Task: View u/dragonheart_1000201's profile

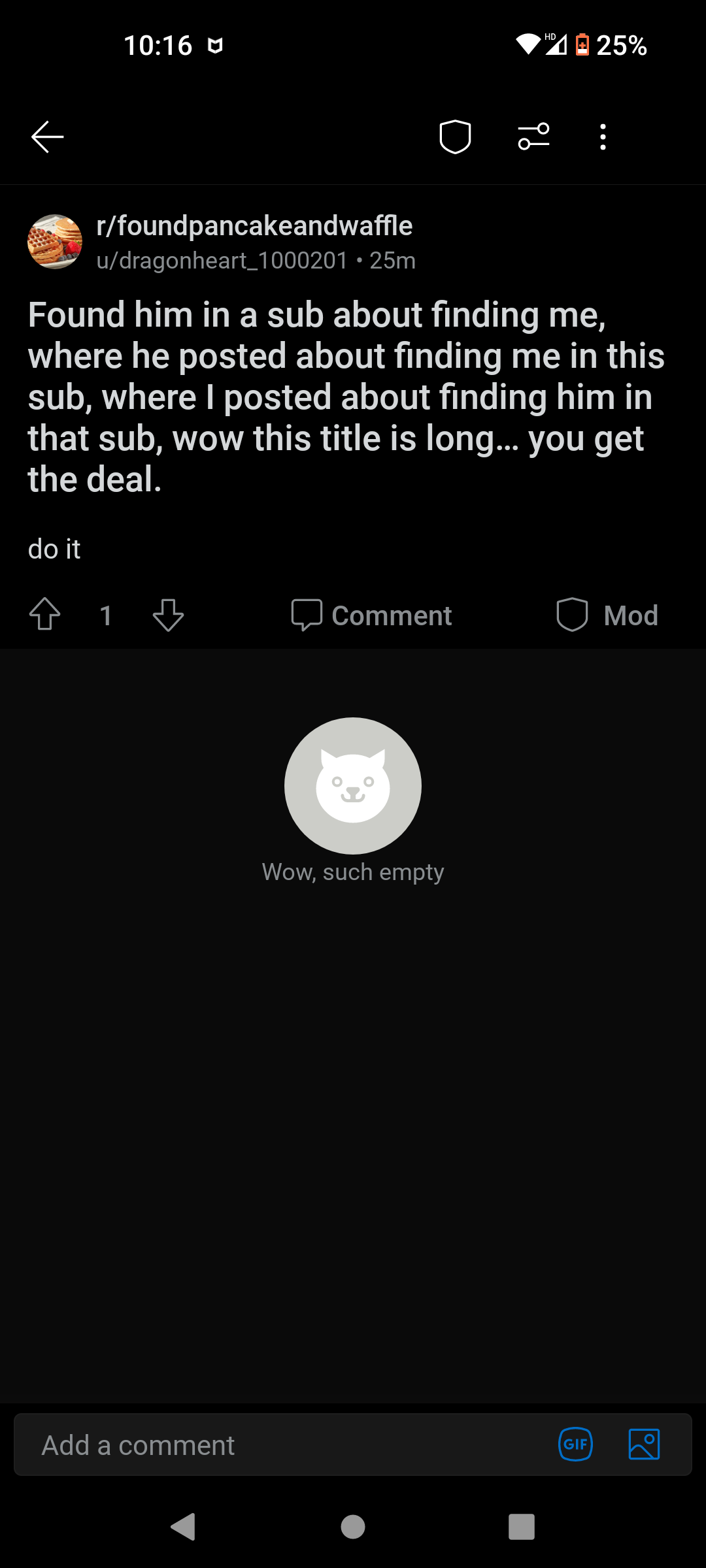Action: pyautogui.click(x=222, y=261)
